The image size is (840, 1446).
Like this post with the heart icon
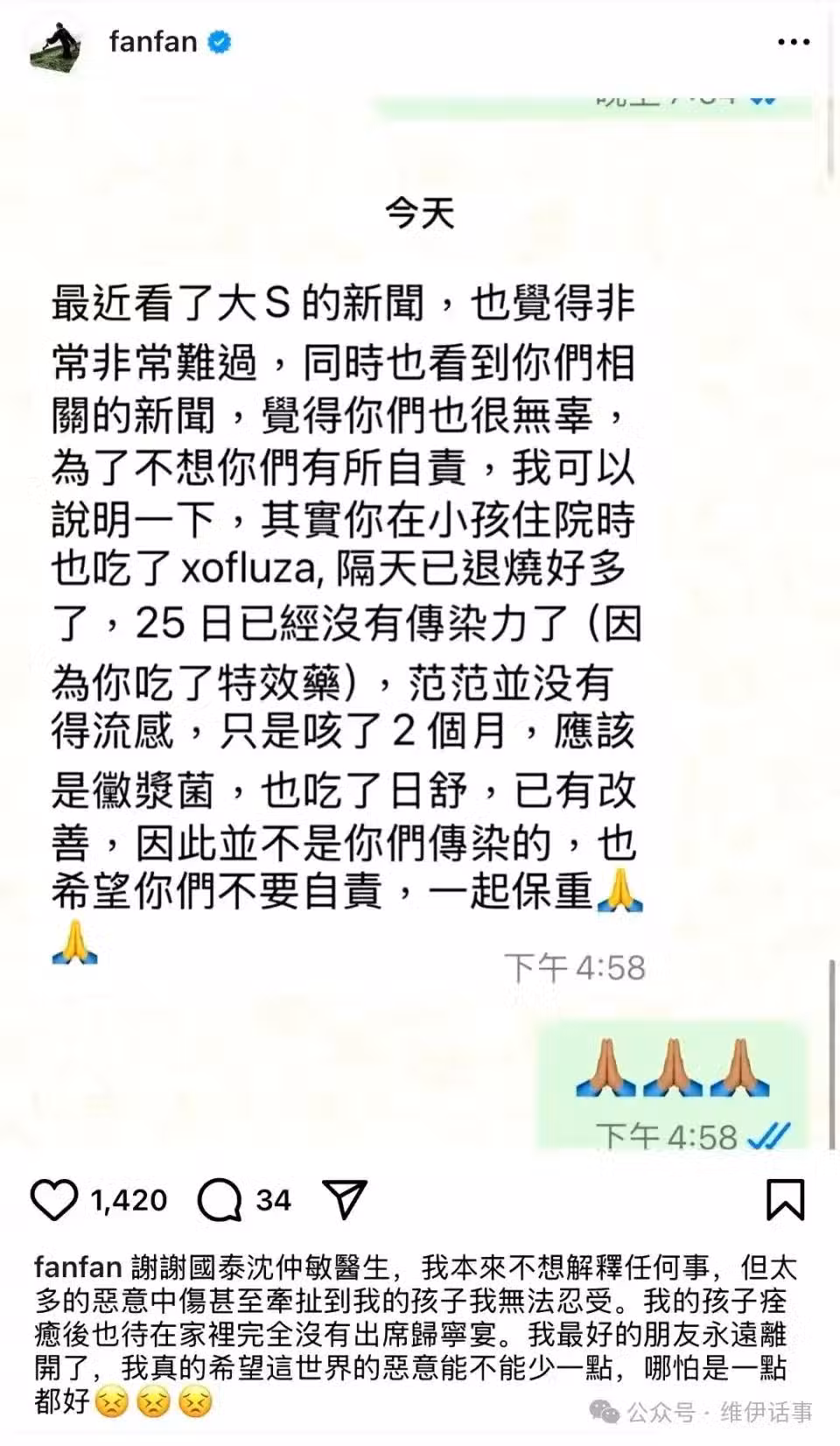[x=54, y=1199]
